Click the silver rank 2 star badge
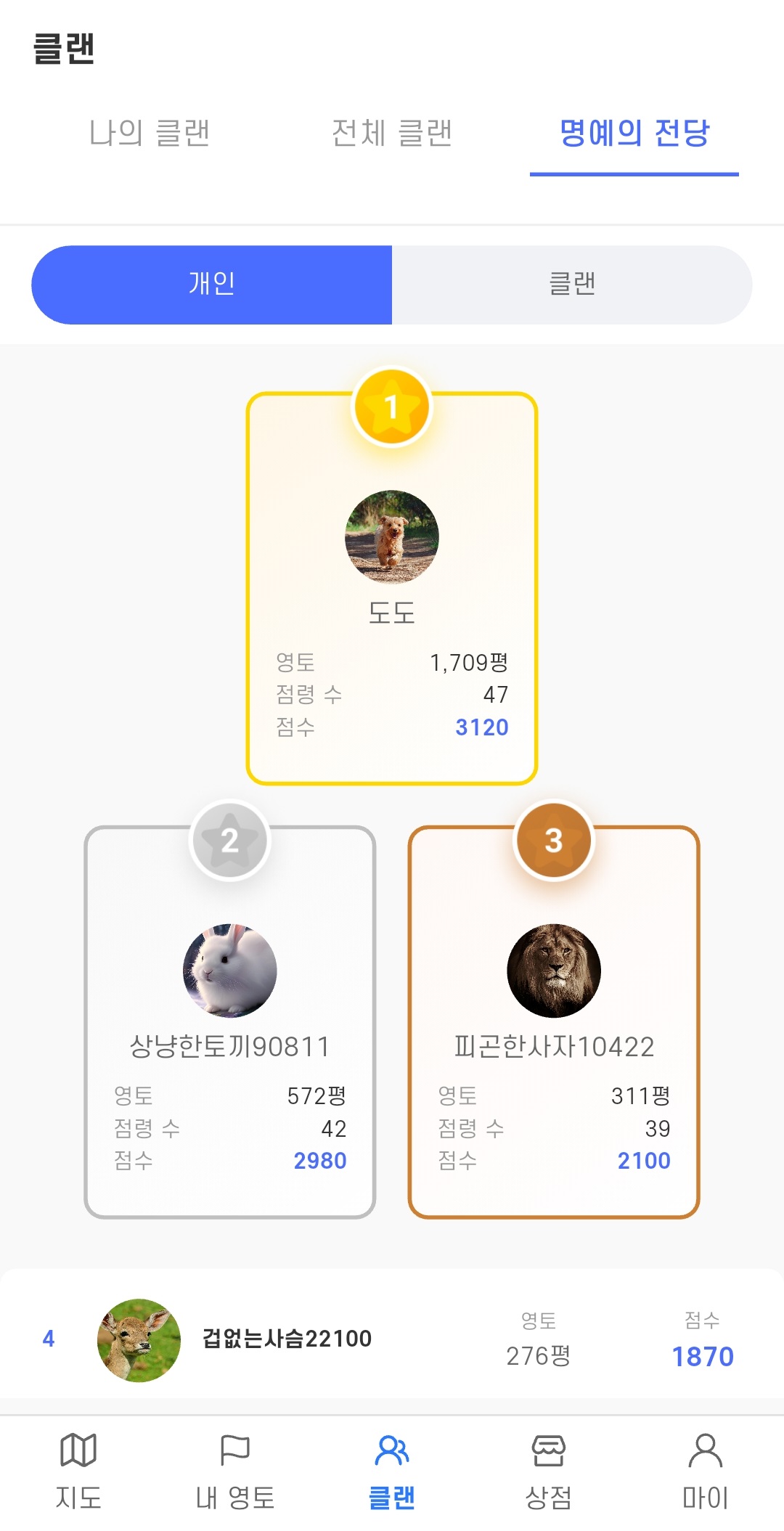Image resolution: width=784 pixels, height=1531 pixels. [229, 842]
